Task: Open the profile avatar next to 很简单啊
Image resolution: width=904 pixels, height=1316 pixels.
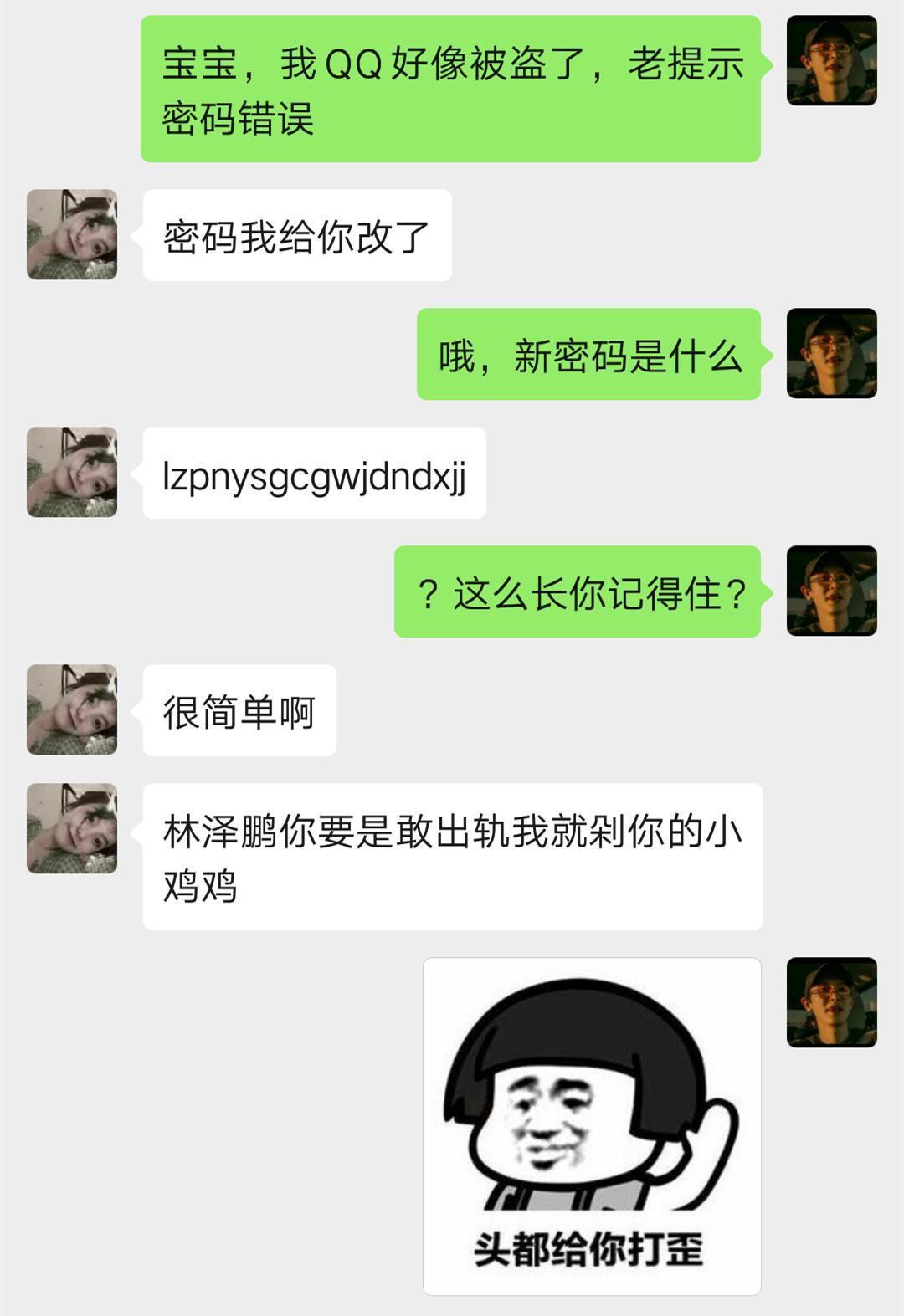Action: [72, 709]
